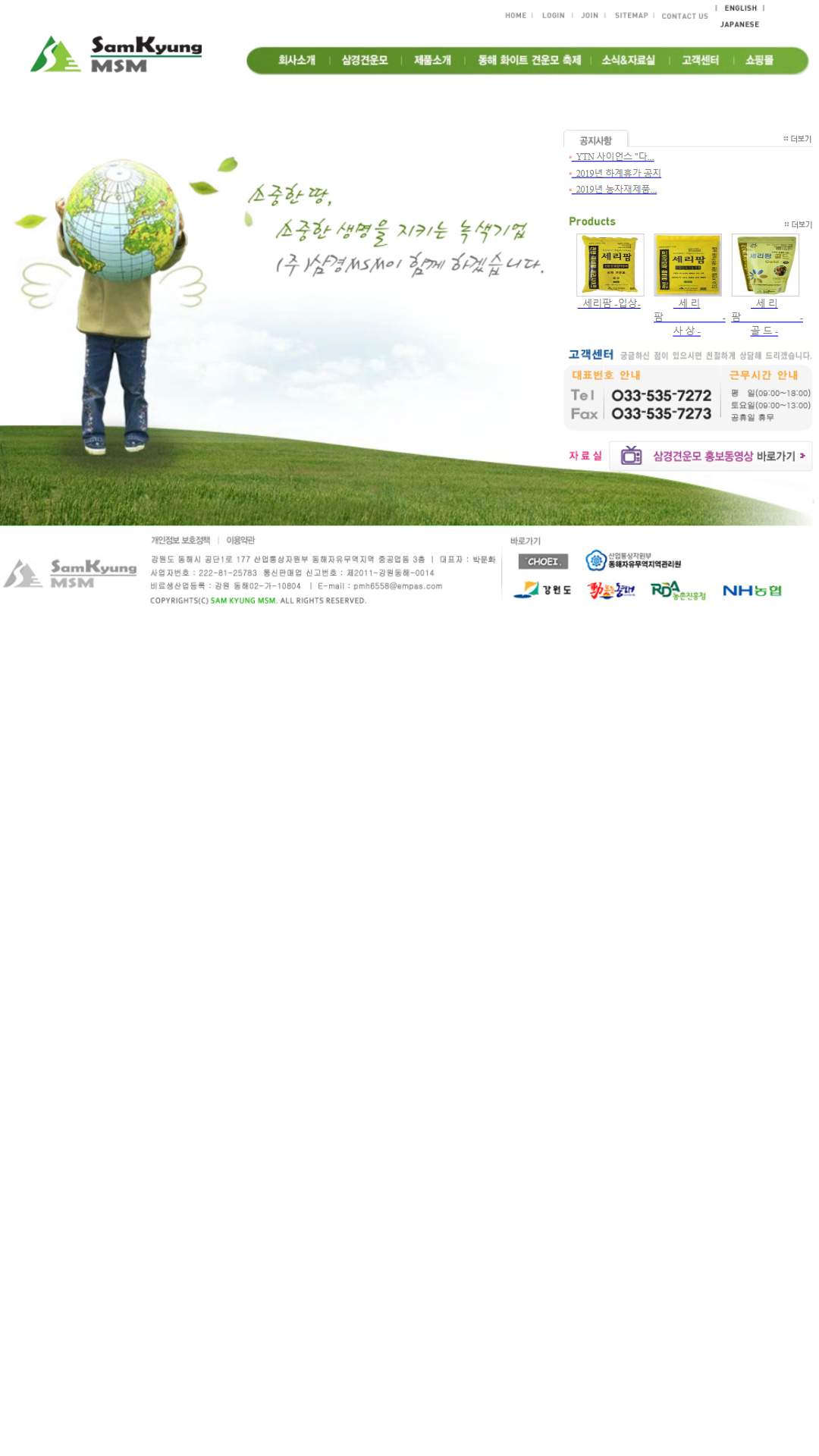Open 삼경견운모 menu
Viewport: 819px width, 1456px height.
pos(365,60)
